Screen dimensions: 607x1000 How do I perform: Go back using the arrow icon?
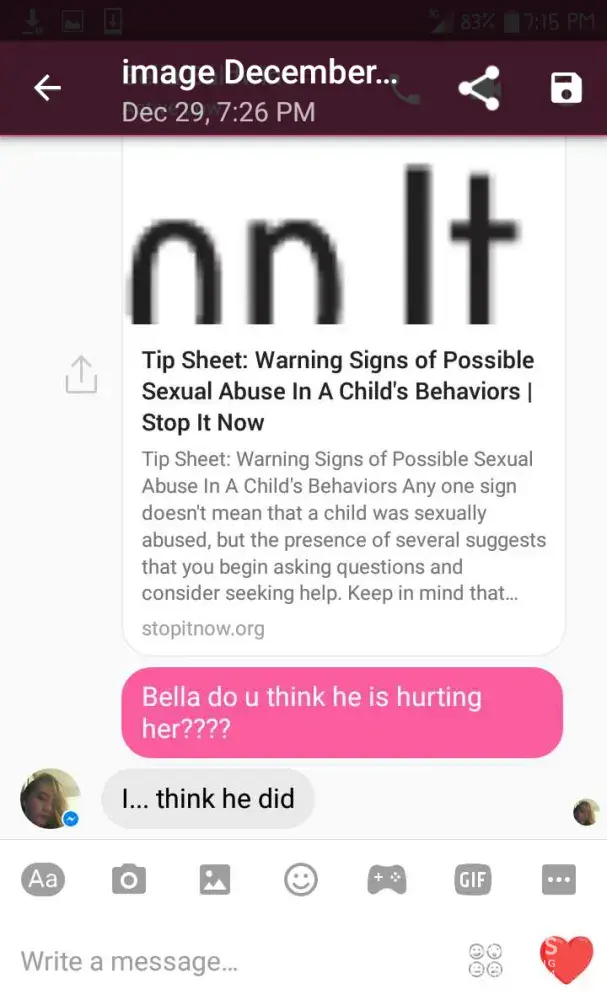(x=47, y=88)
